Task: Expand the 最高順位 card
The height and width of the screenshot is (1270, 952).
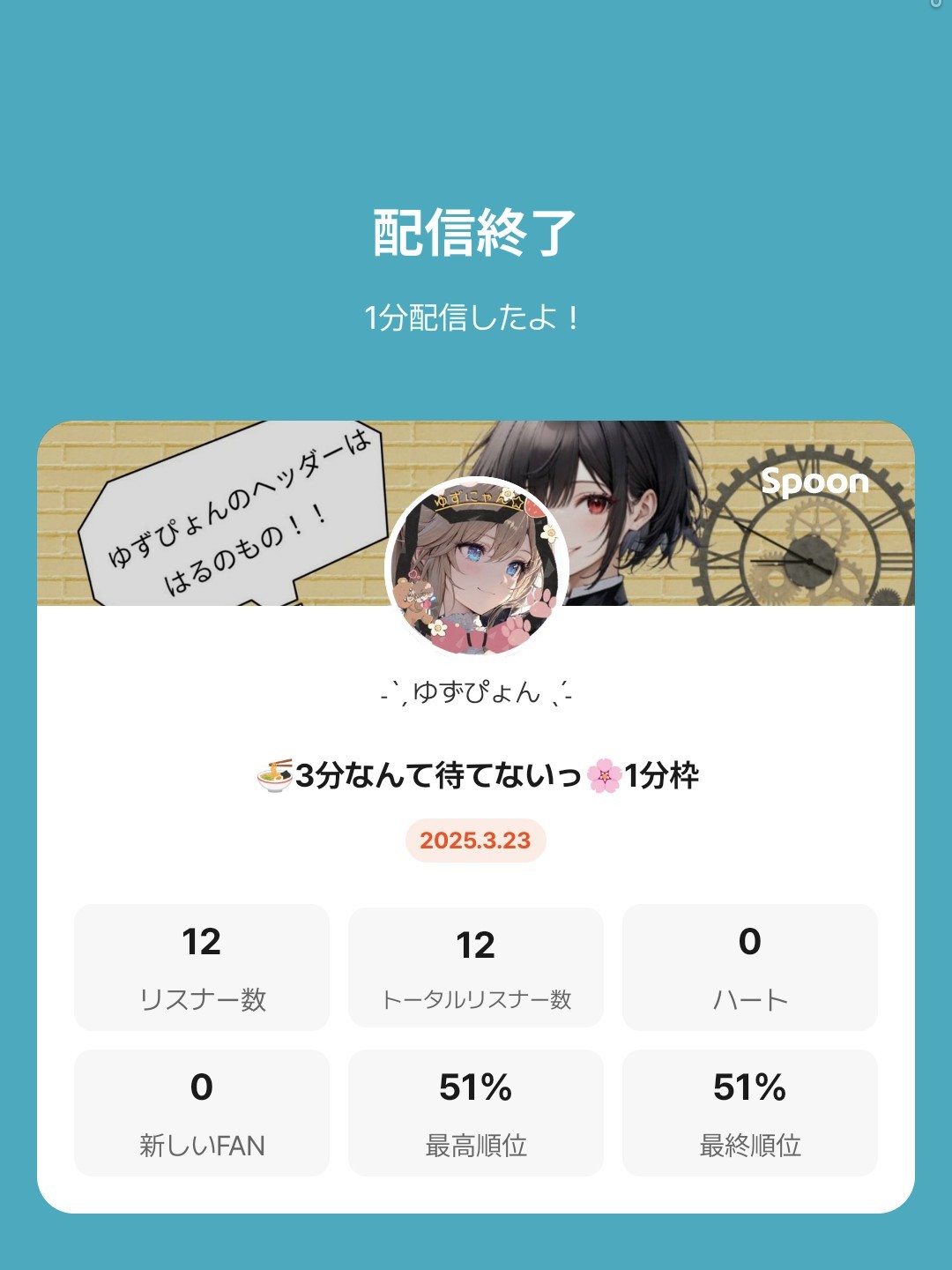Action: tap(476, 1111)
